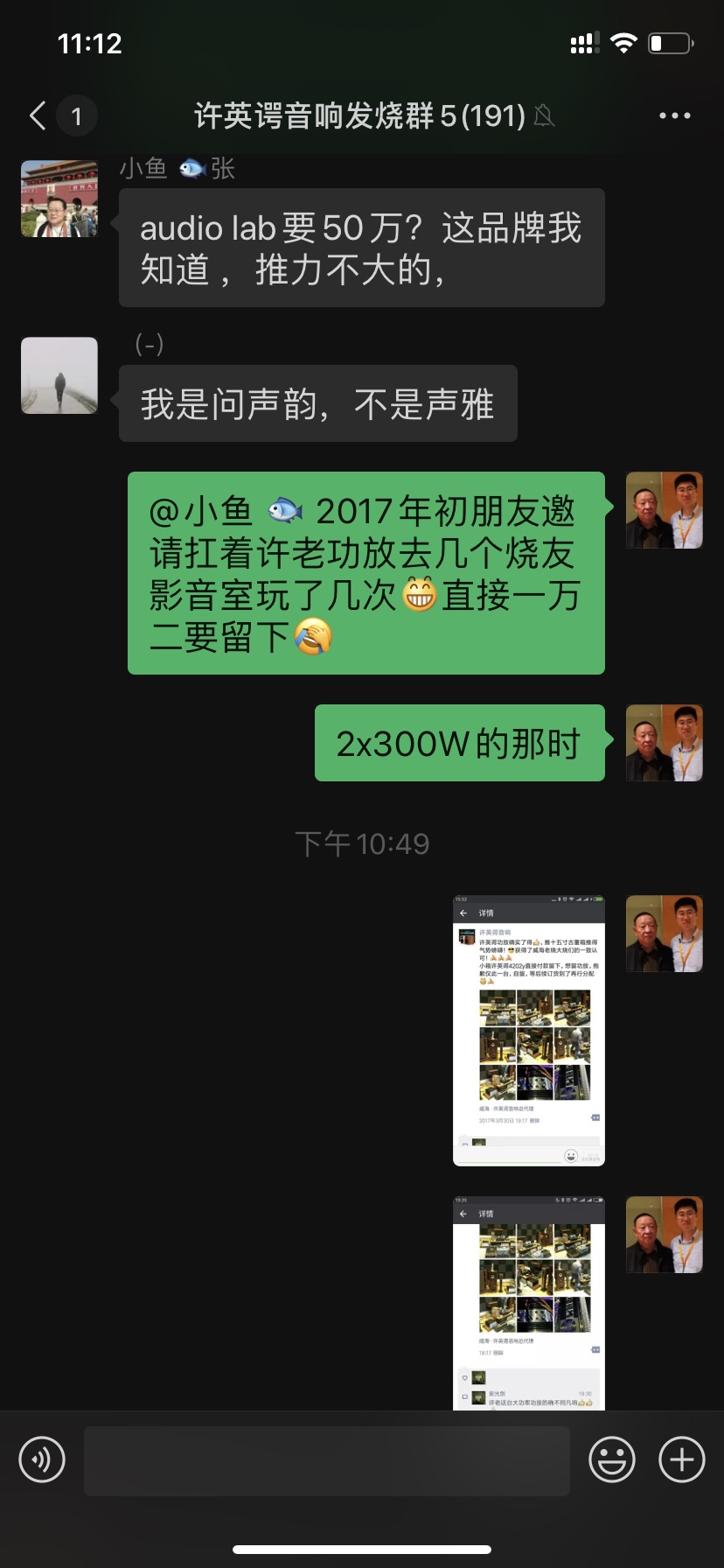View the second shared screenshot image

[x=529, y=1302]
